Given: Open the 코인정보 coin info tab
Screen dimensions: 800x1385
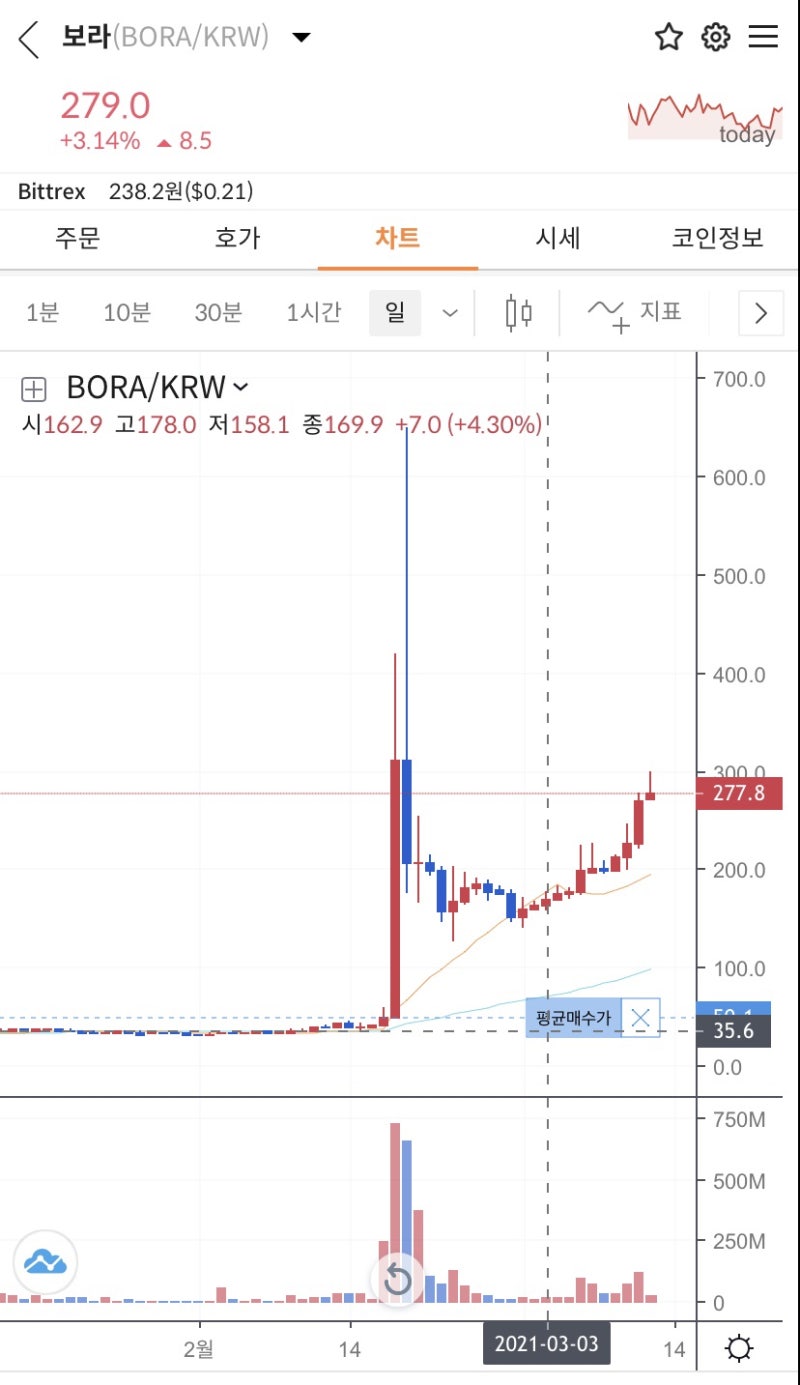Looking at the screenshot, I should tap(715, 238).
